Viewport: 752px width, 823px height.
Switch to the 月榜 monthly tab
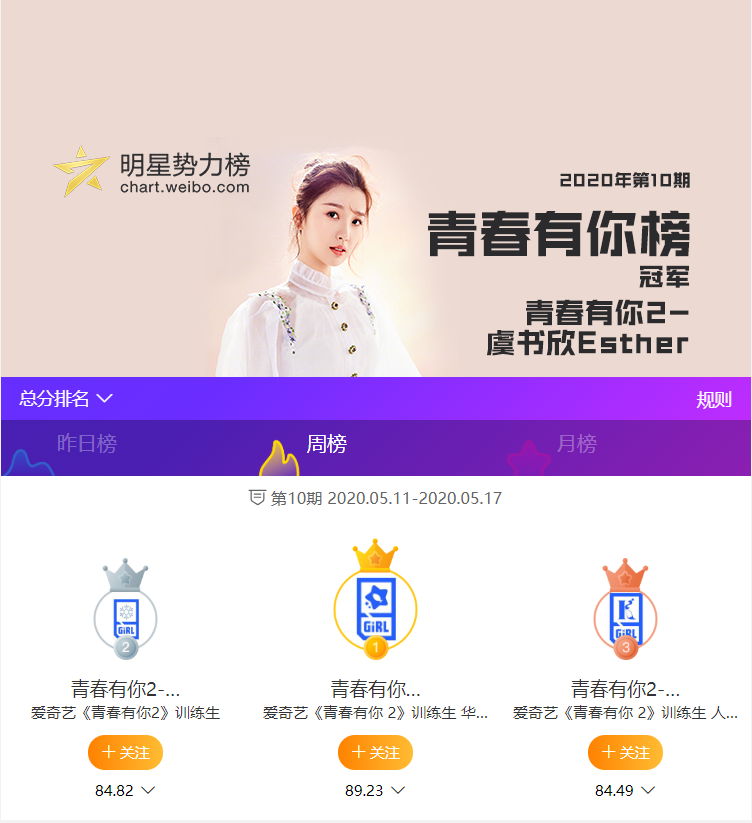577,444
